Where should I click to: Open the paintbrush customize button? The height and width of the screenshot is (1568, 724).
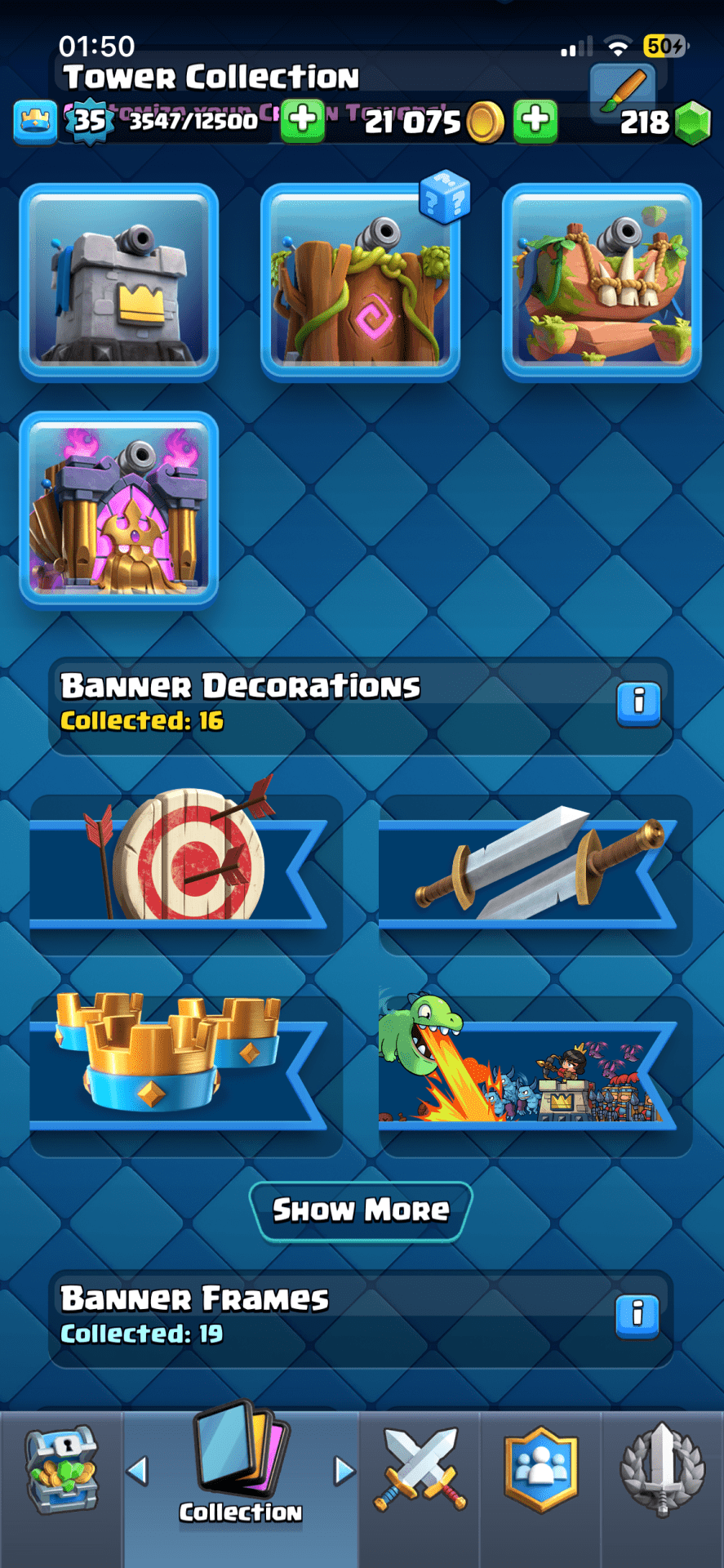tap(623, 87)
